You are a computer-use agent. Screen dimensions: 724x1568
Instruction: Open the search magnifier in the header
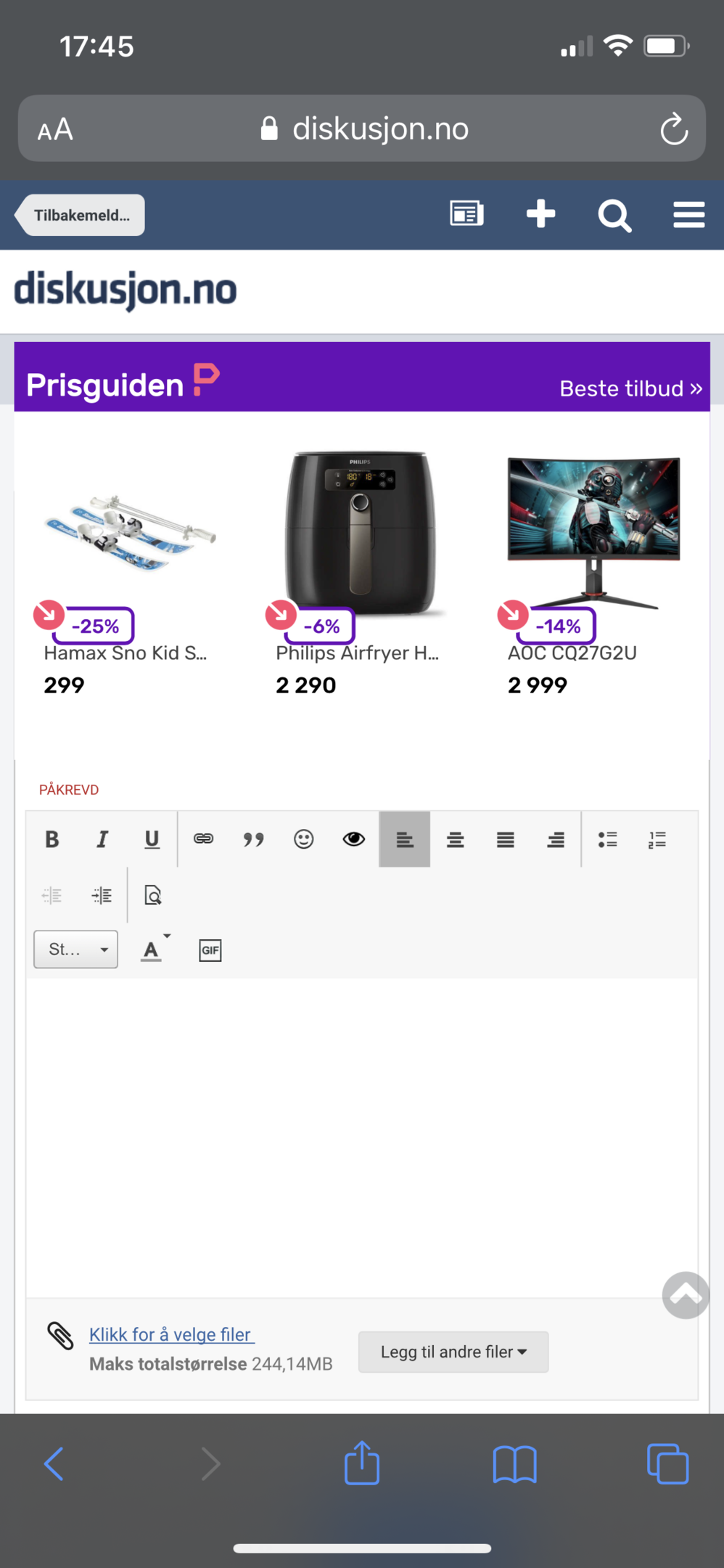coord(614,216)
